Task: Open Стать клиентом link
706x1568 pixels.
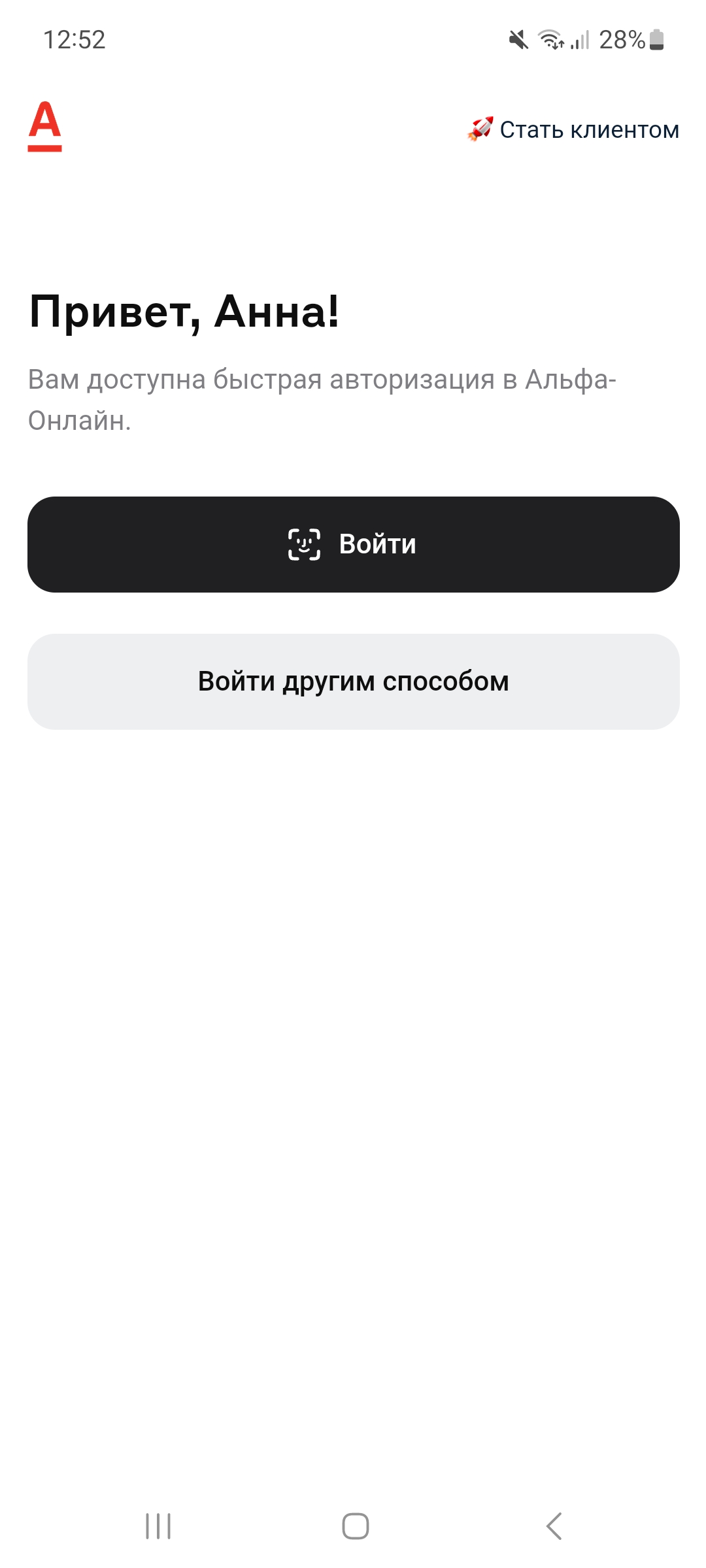Action: point(573,129)
